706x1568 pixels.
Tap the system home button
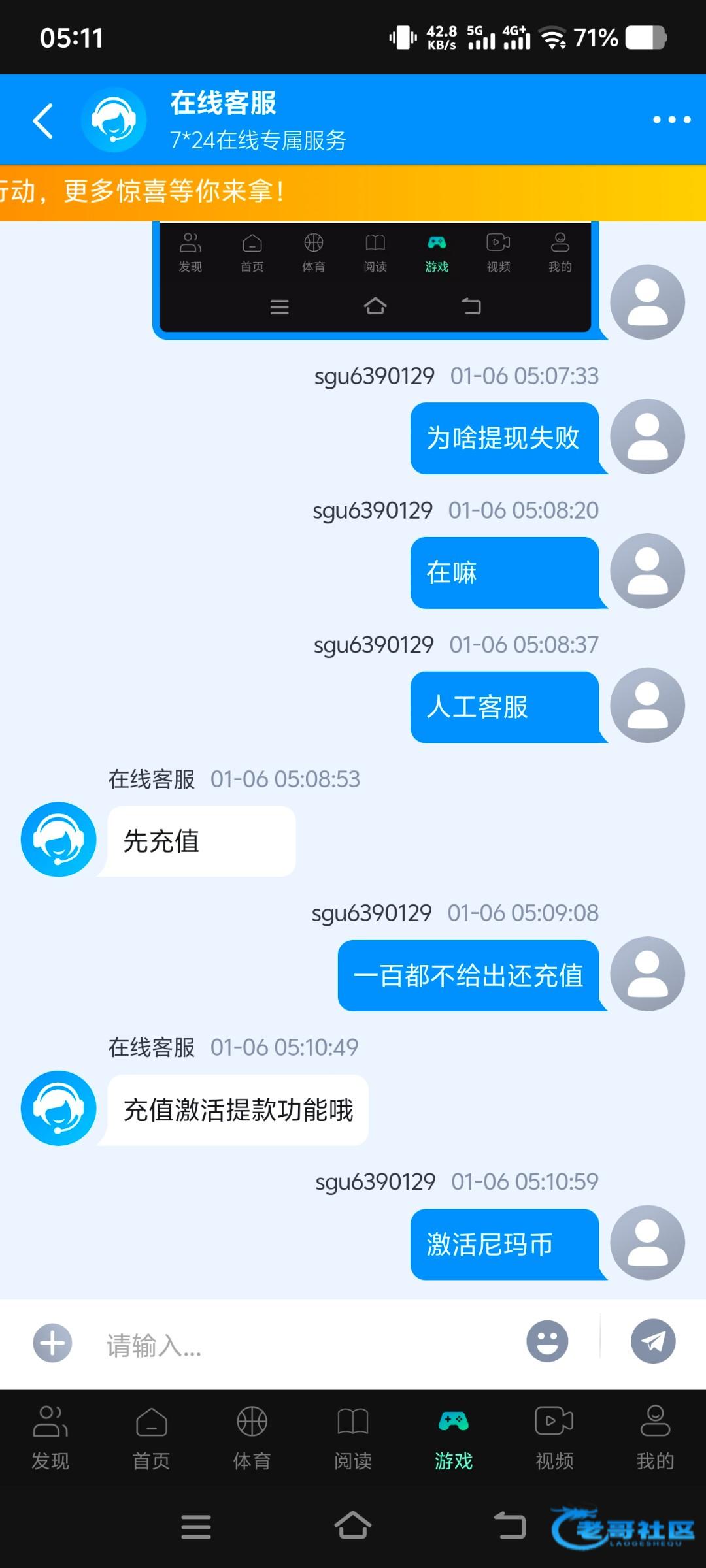353,1526
